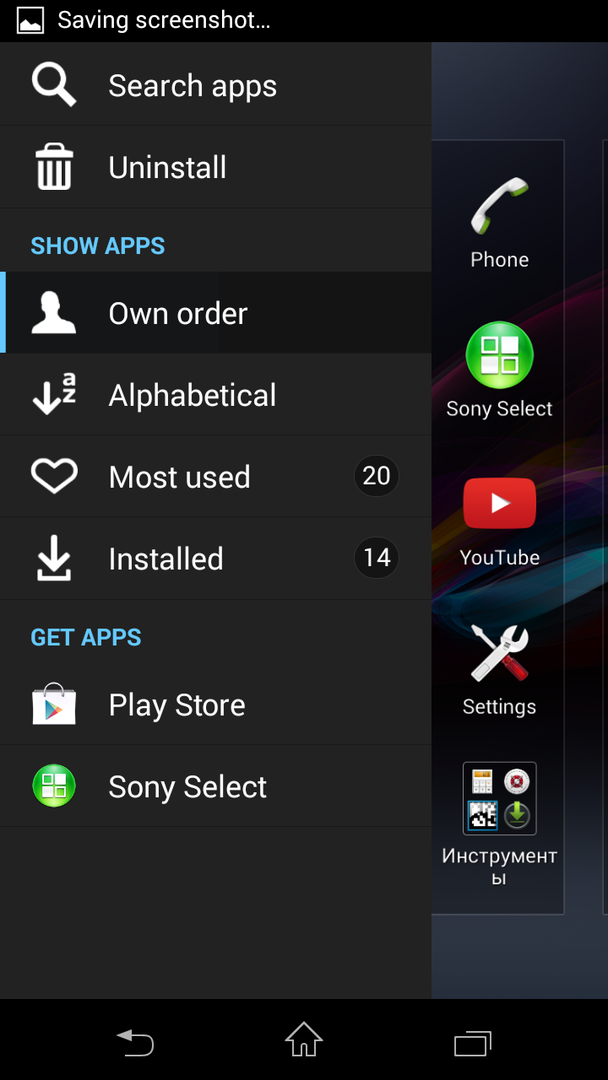Open the Settings app
The image size is (608, 1080).
point(499,668)
